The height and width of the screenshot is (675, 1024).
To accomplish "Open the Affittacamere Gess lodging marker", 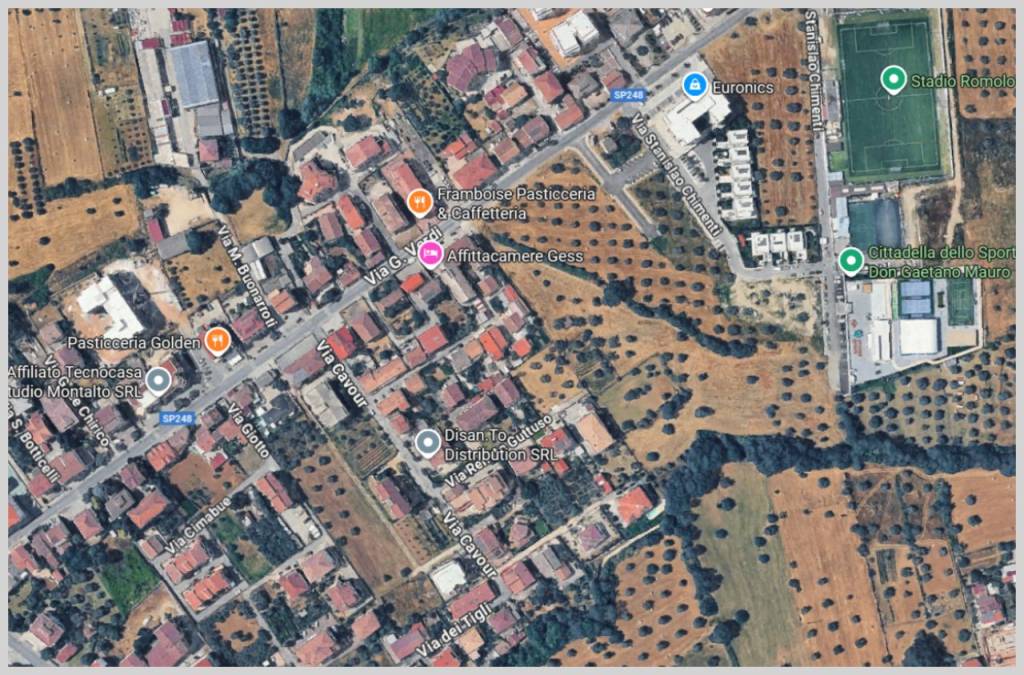I will (430, 254).
